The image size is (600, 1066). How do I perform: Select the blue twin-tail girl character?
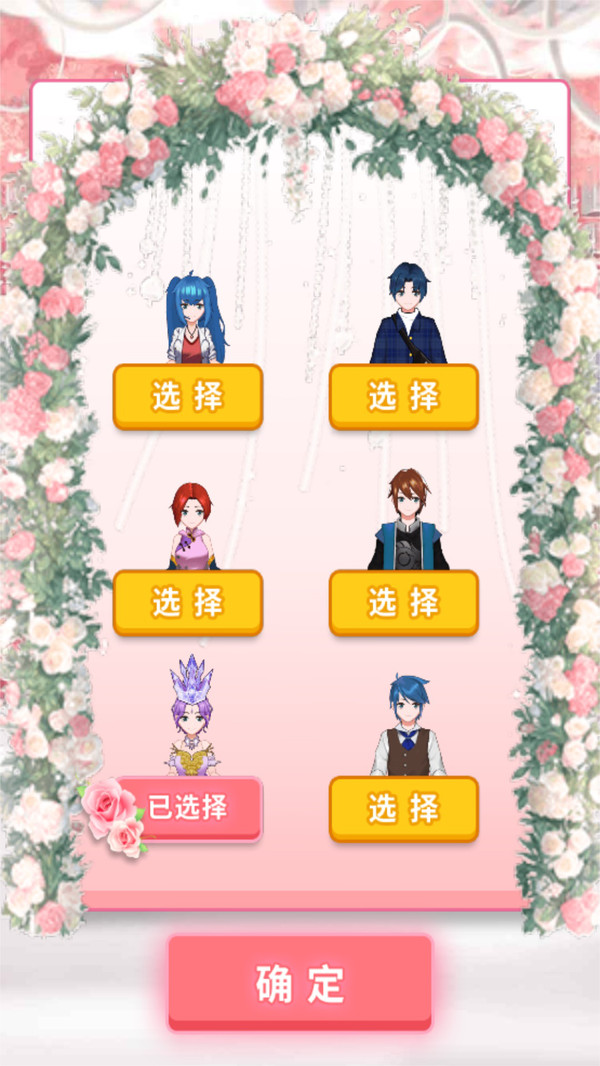tap(188, 397)
